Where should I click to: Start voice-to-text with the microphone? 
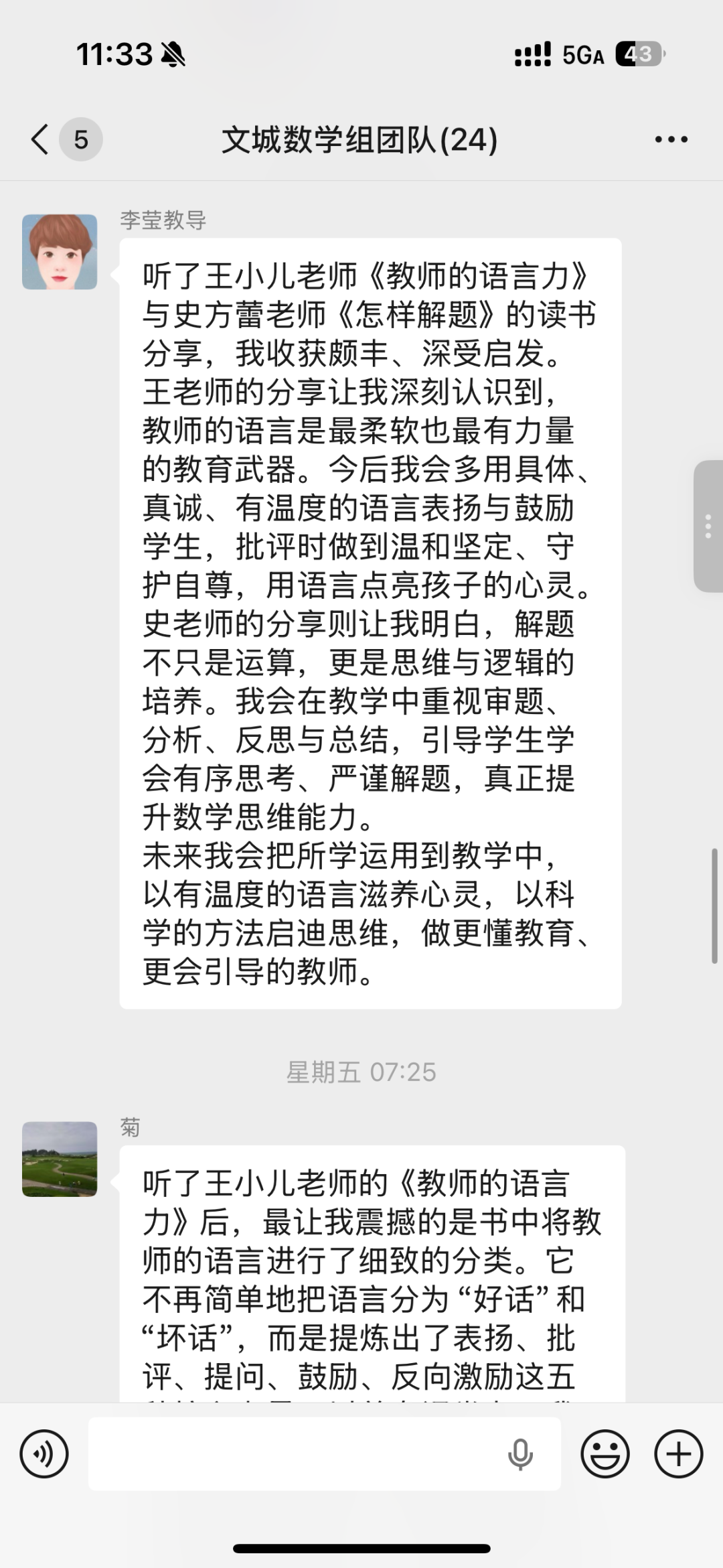[x=519, y=1454]
